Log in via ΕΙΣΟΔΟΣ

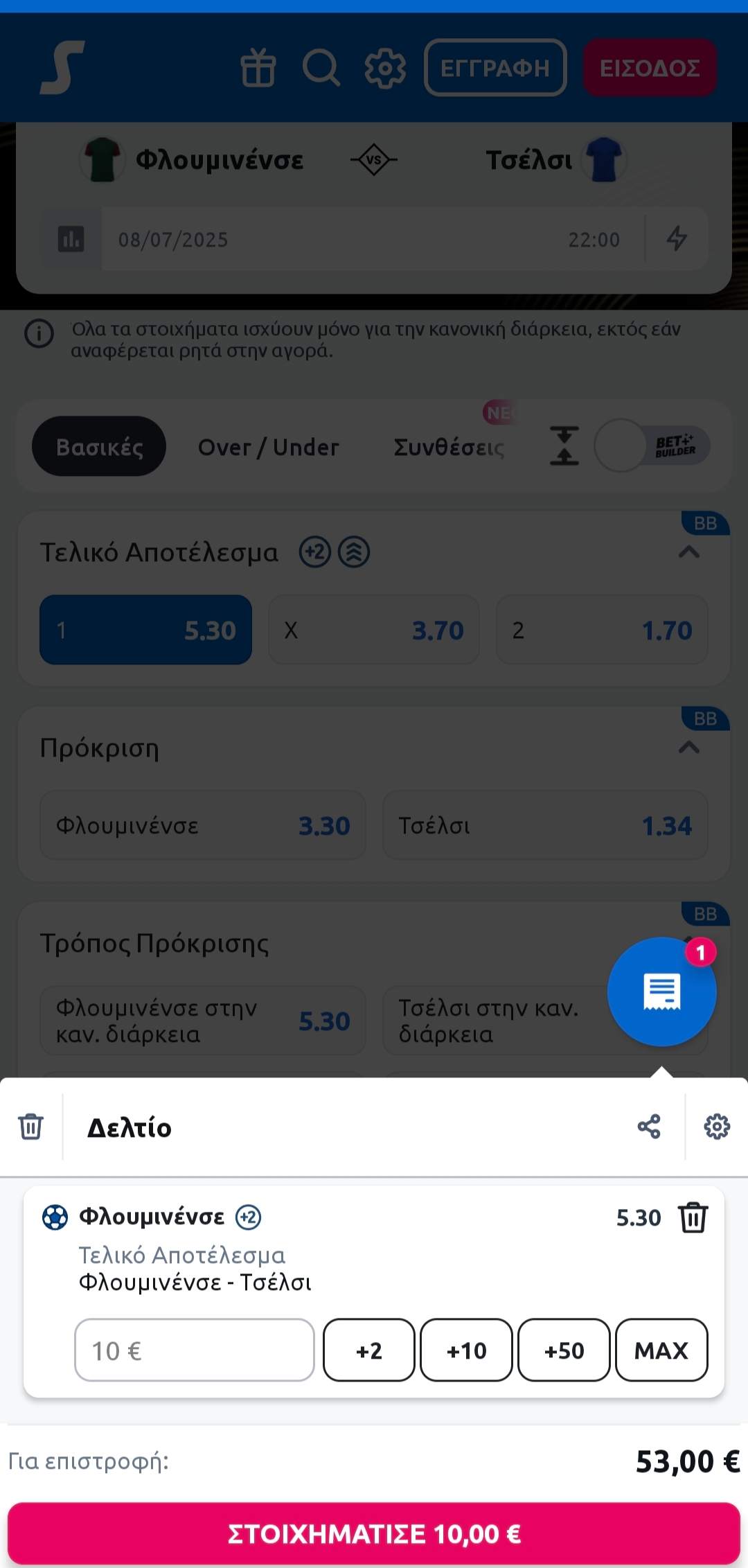(x=650, y=68)
